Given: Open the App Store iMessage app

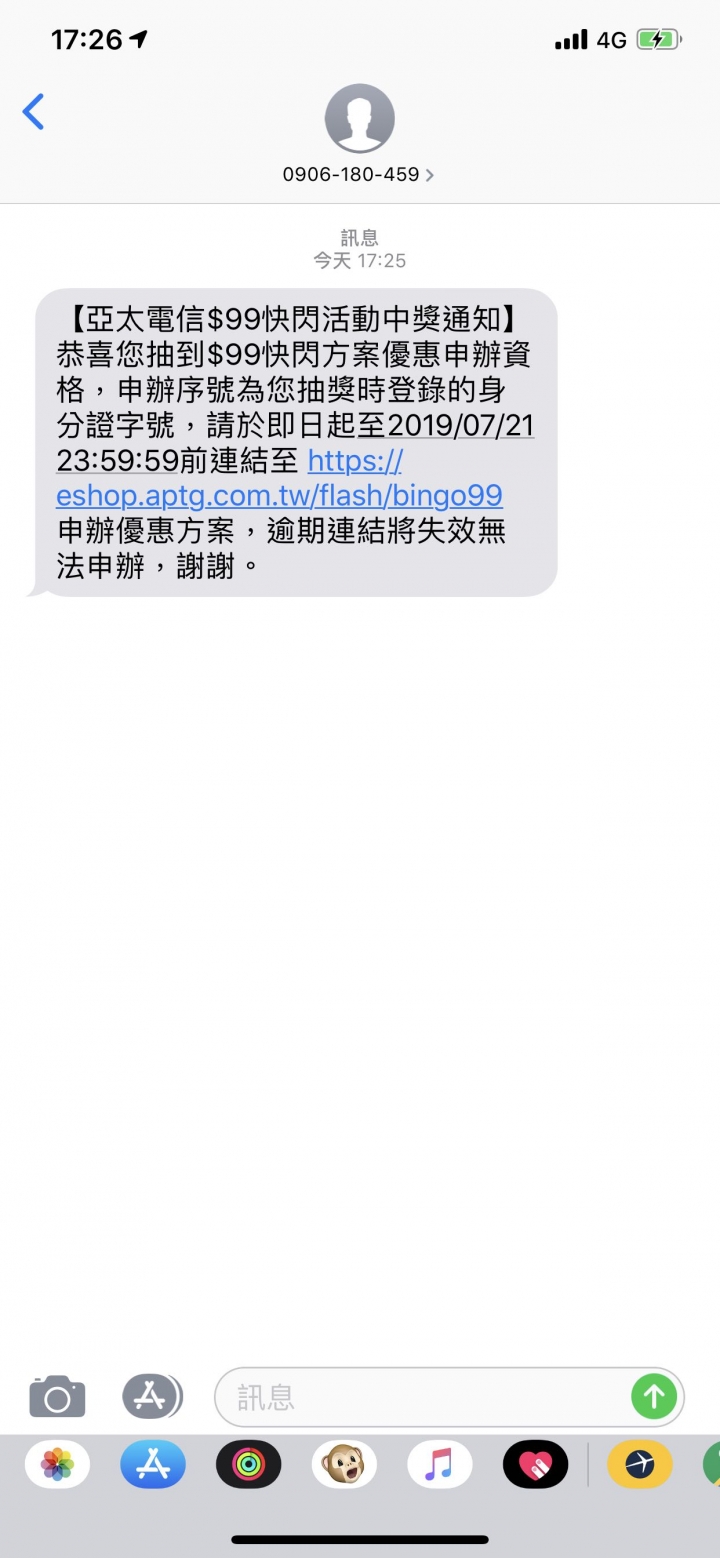Looking at the screenshot, I should click(153, 1466).
